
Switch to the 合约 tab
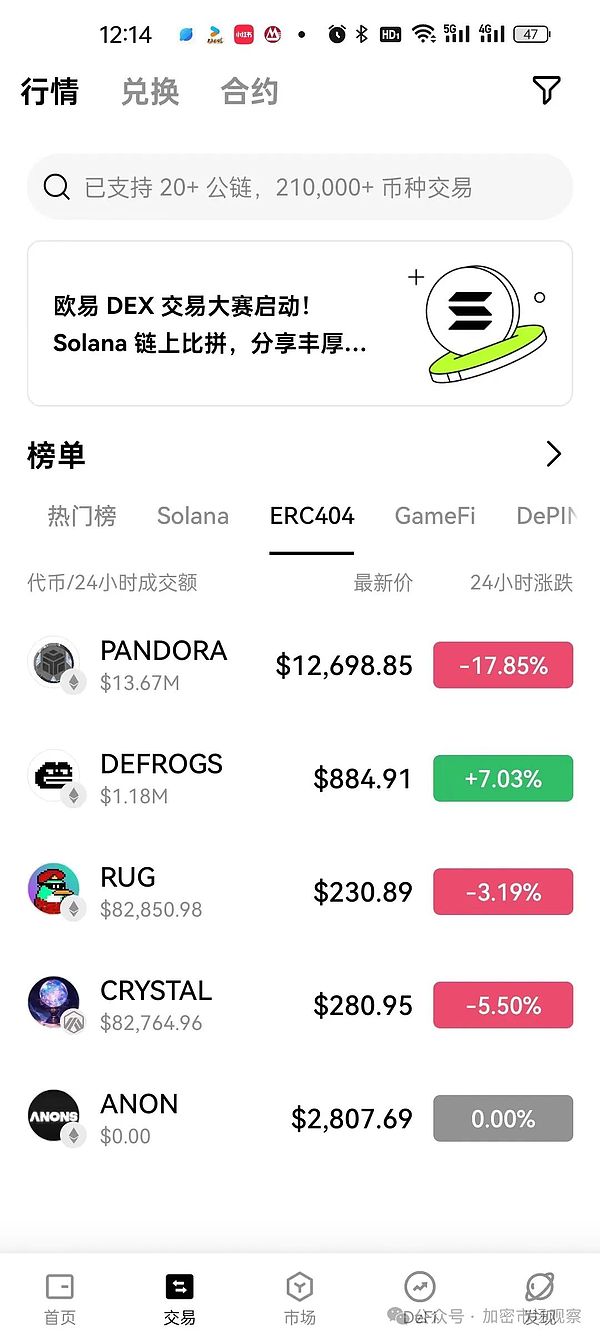(x=249, y=92)
